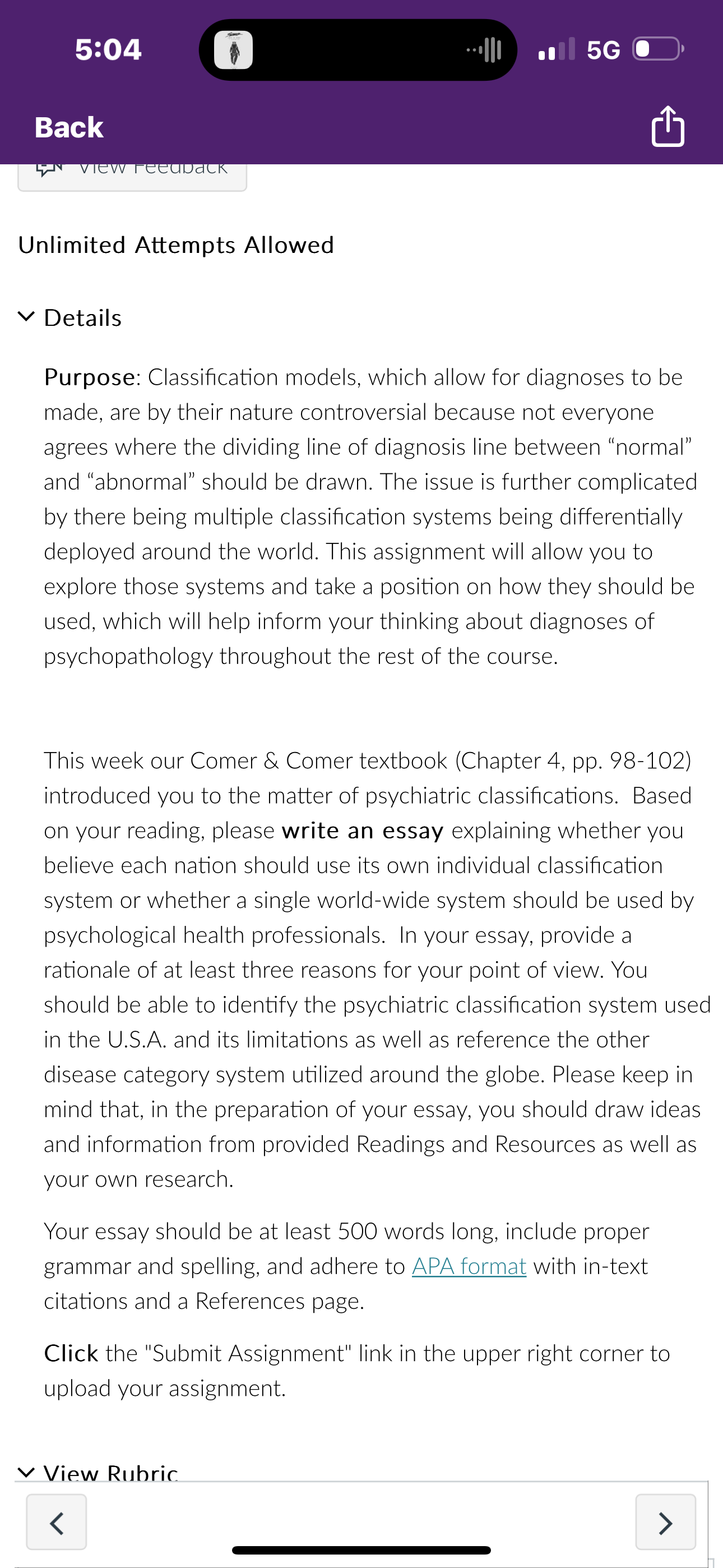Viewport: 723px width, 1568px height.
Task: Go to the next item arrow
Action: [665, 1521]
